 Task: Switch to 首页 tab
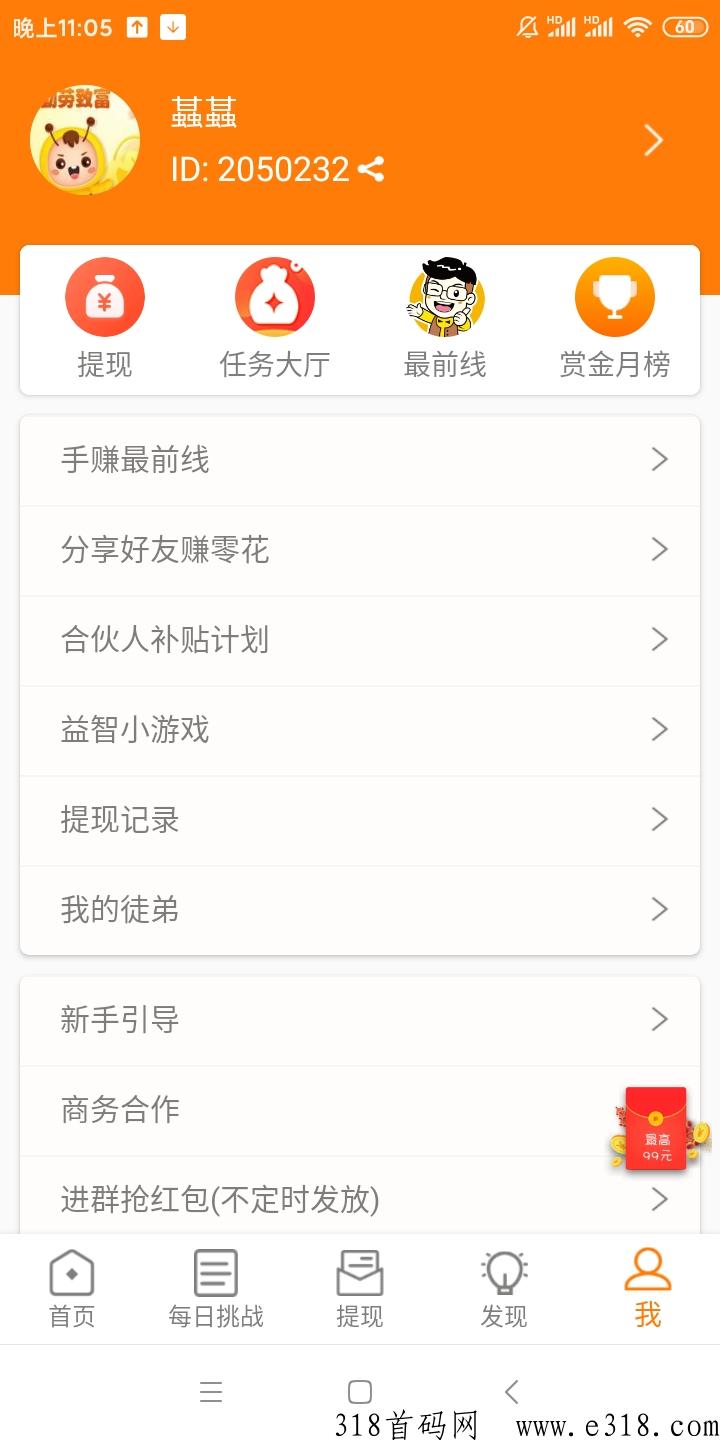click(72, 1290)
